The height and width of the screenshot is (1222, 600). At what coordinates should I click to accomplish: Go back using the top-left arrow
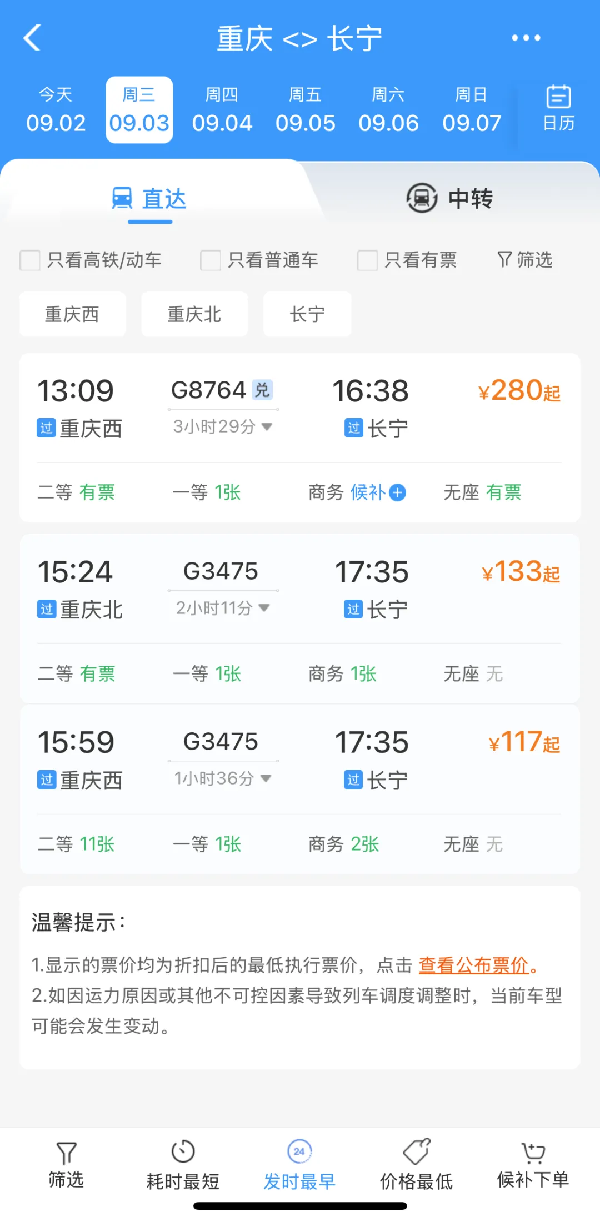(x=33, y=38)
